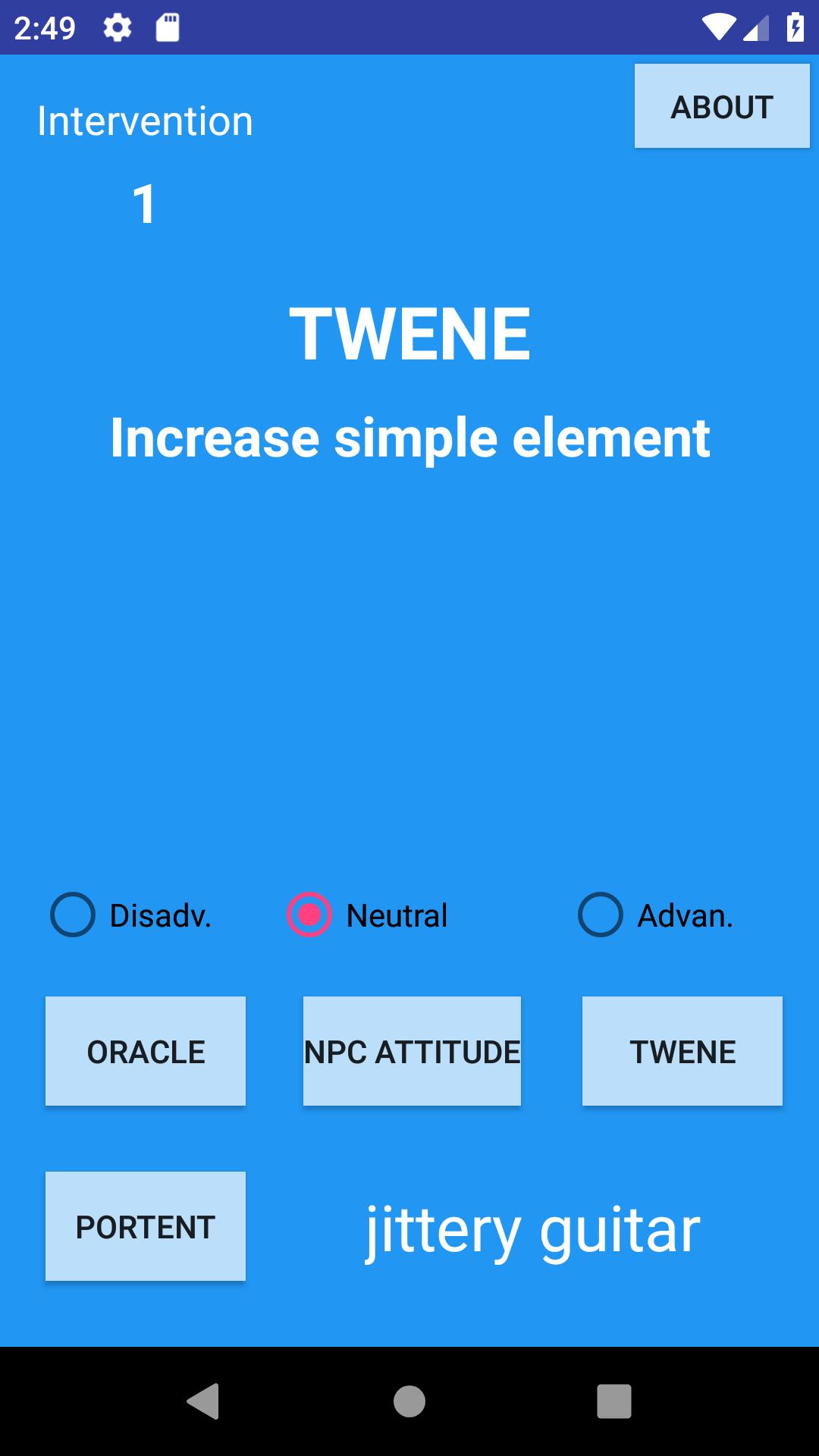Roll a new Twene result

tap(682, 1051)
